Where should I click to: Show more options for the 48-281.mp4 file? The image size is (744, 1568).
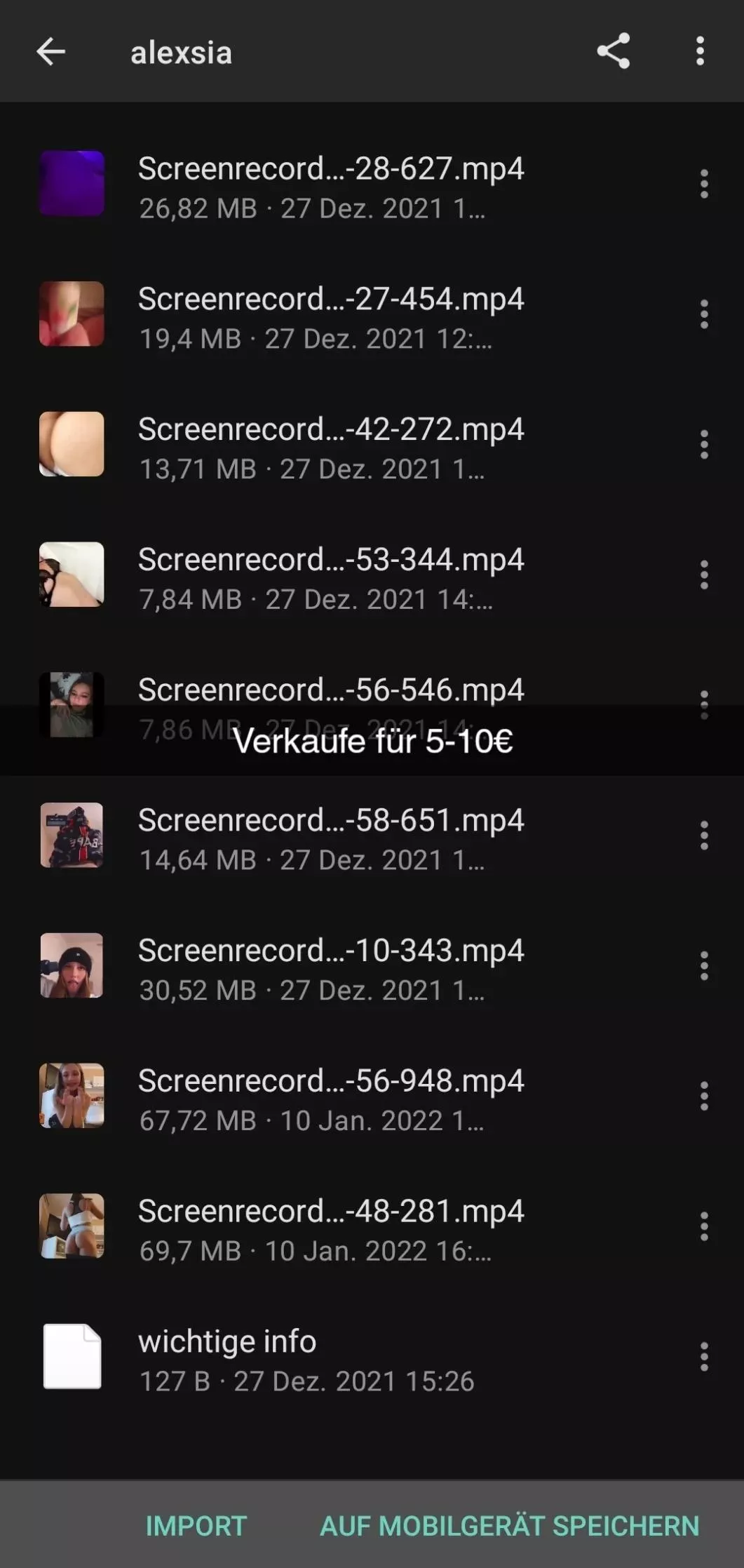(x=704, y=1227)
